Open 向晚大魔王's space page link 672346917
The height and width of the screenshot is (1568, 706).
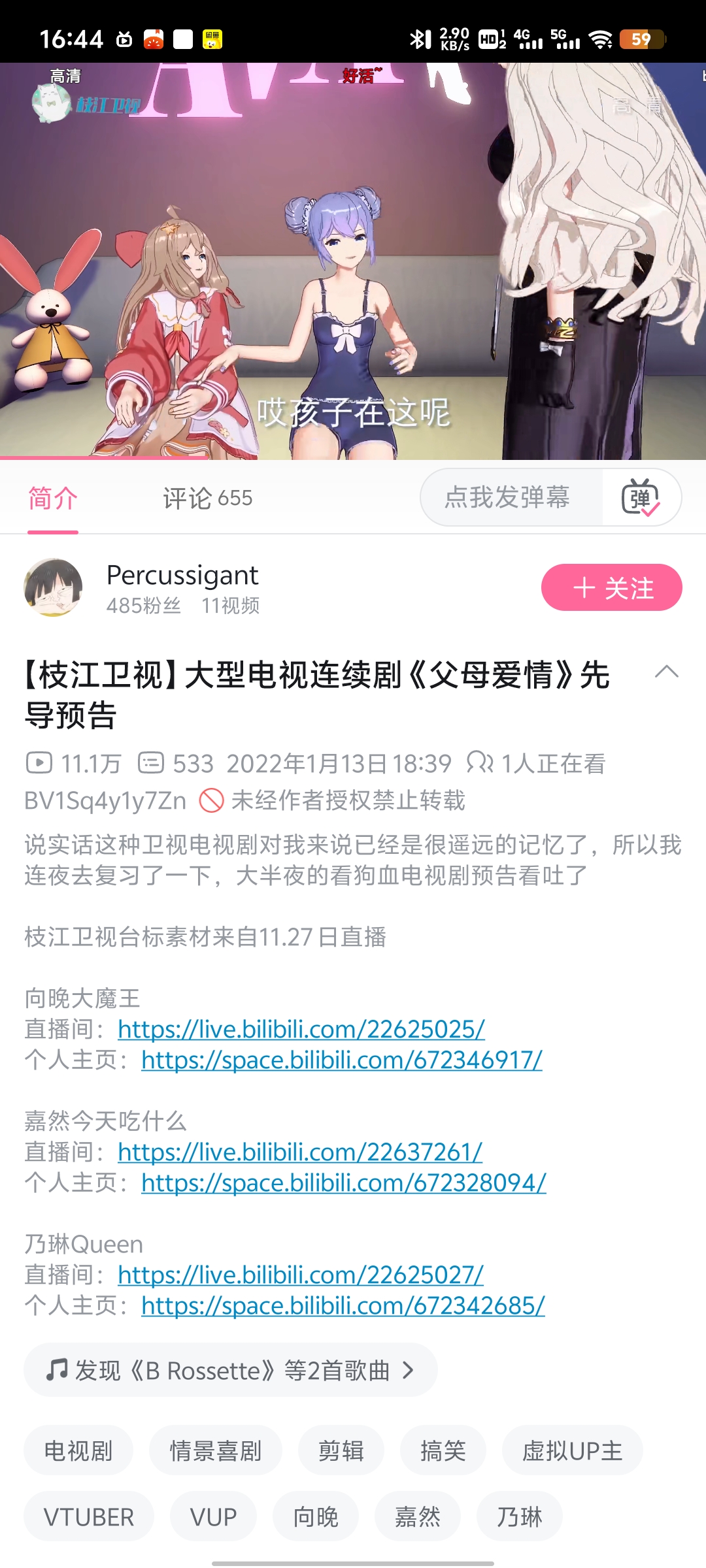pyautogui.click(x=342, y=1060)
